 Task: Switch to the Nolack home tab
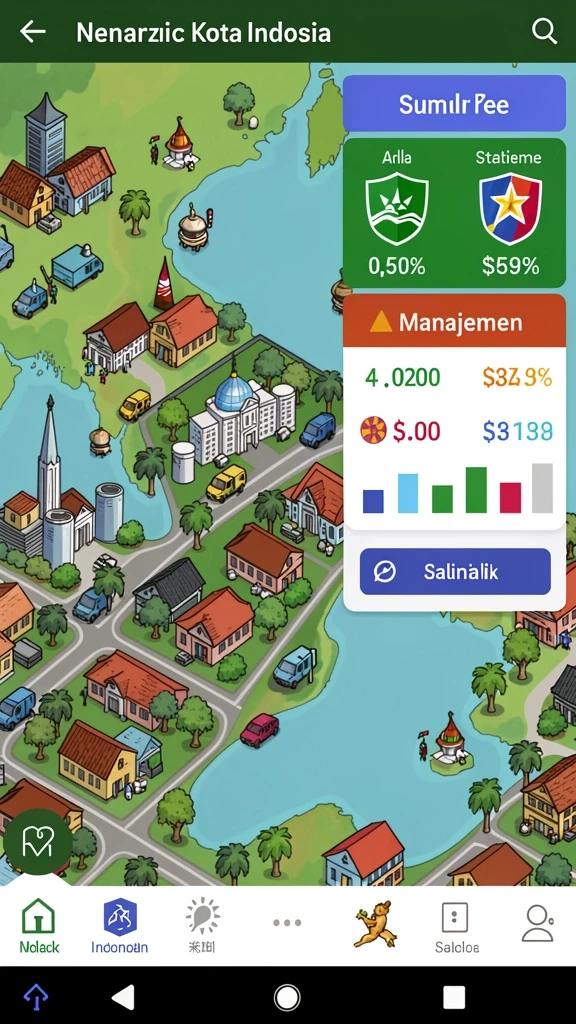(x=39, y=925)
